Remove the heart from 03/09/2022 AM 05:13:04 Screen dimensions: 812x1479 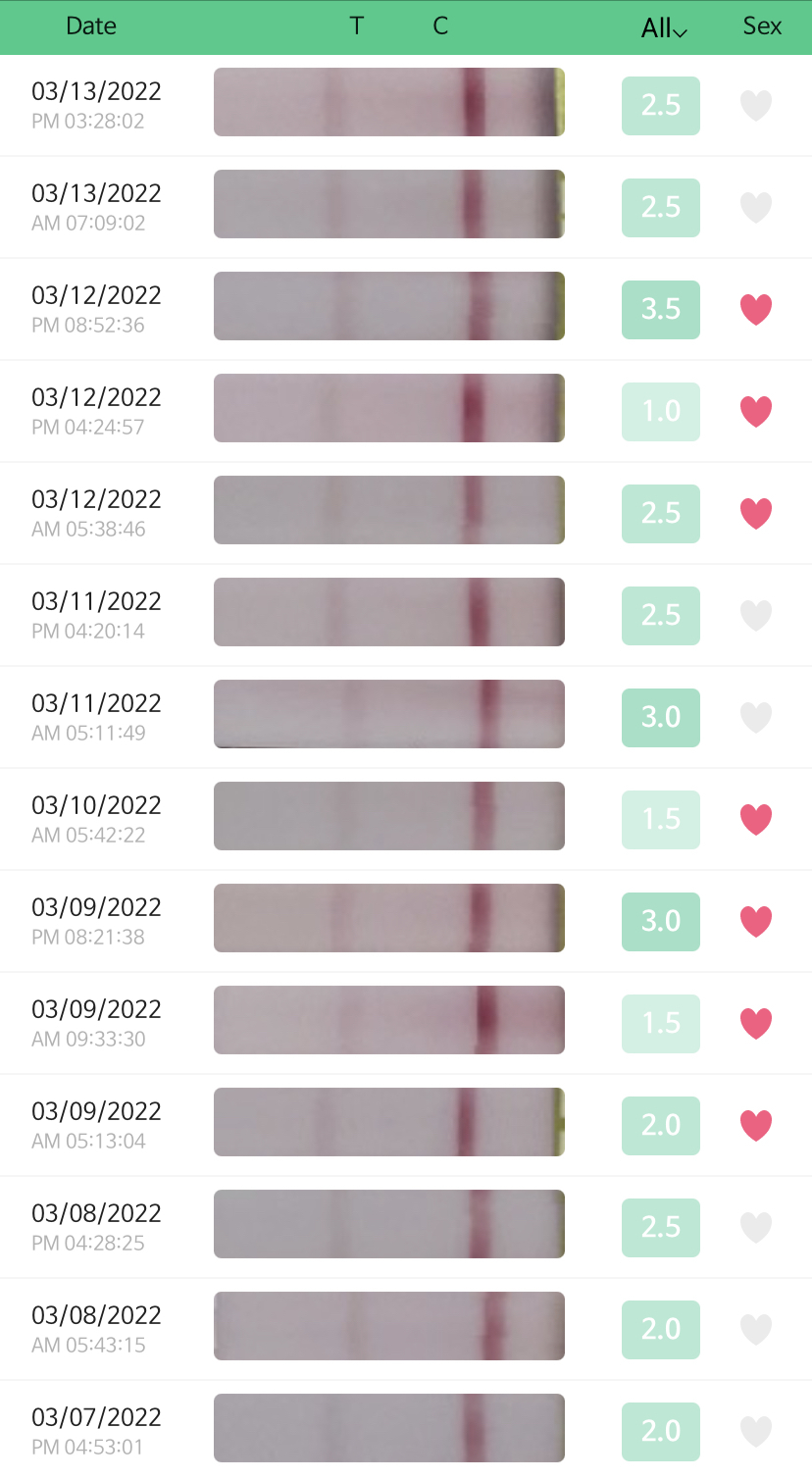(x=755, y=1125)
